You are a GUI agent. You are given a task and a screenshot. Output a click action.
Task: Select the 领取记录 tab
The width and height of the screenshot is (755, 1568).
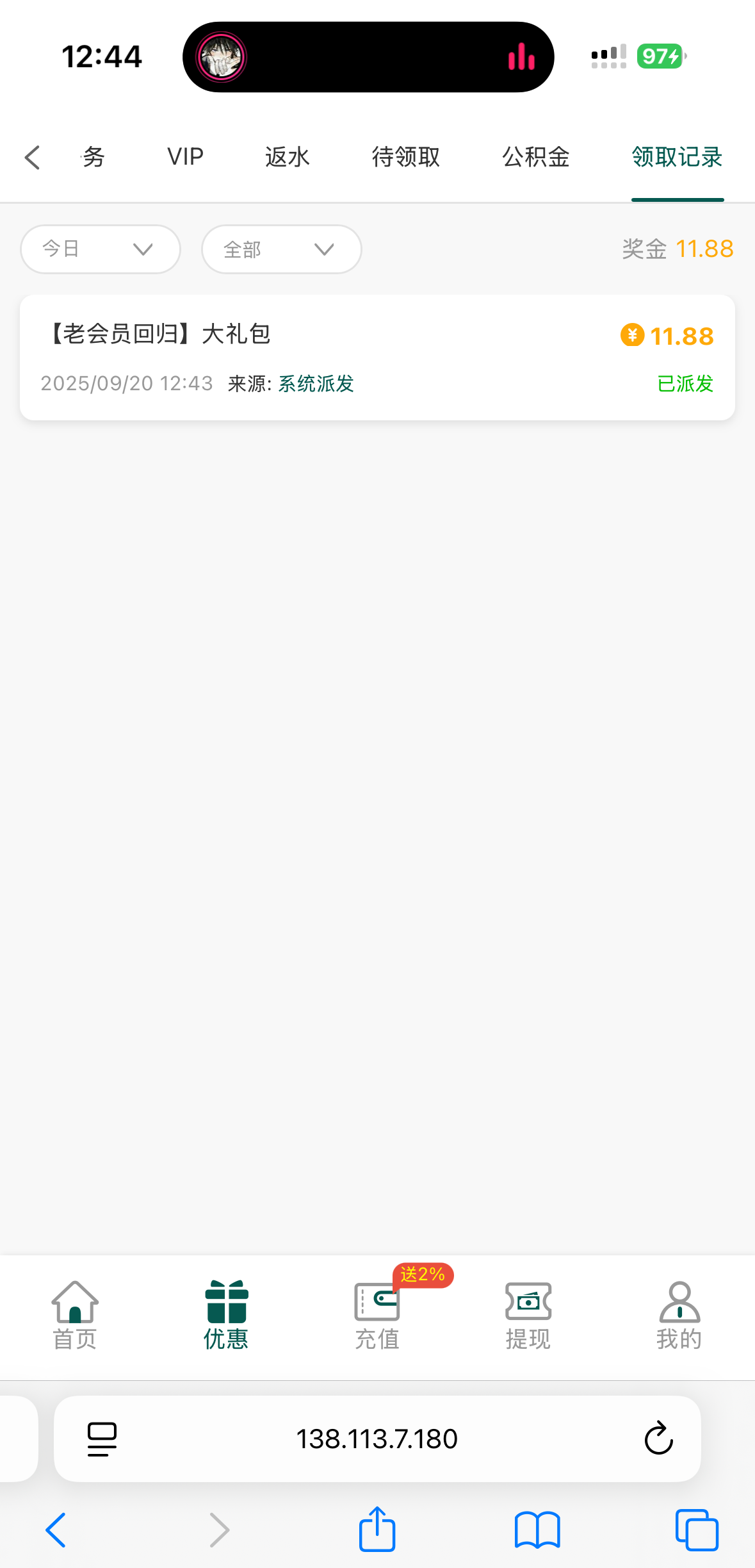tap(677, 157)
